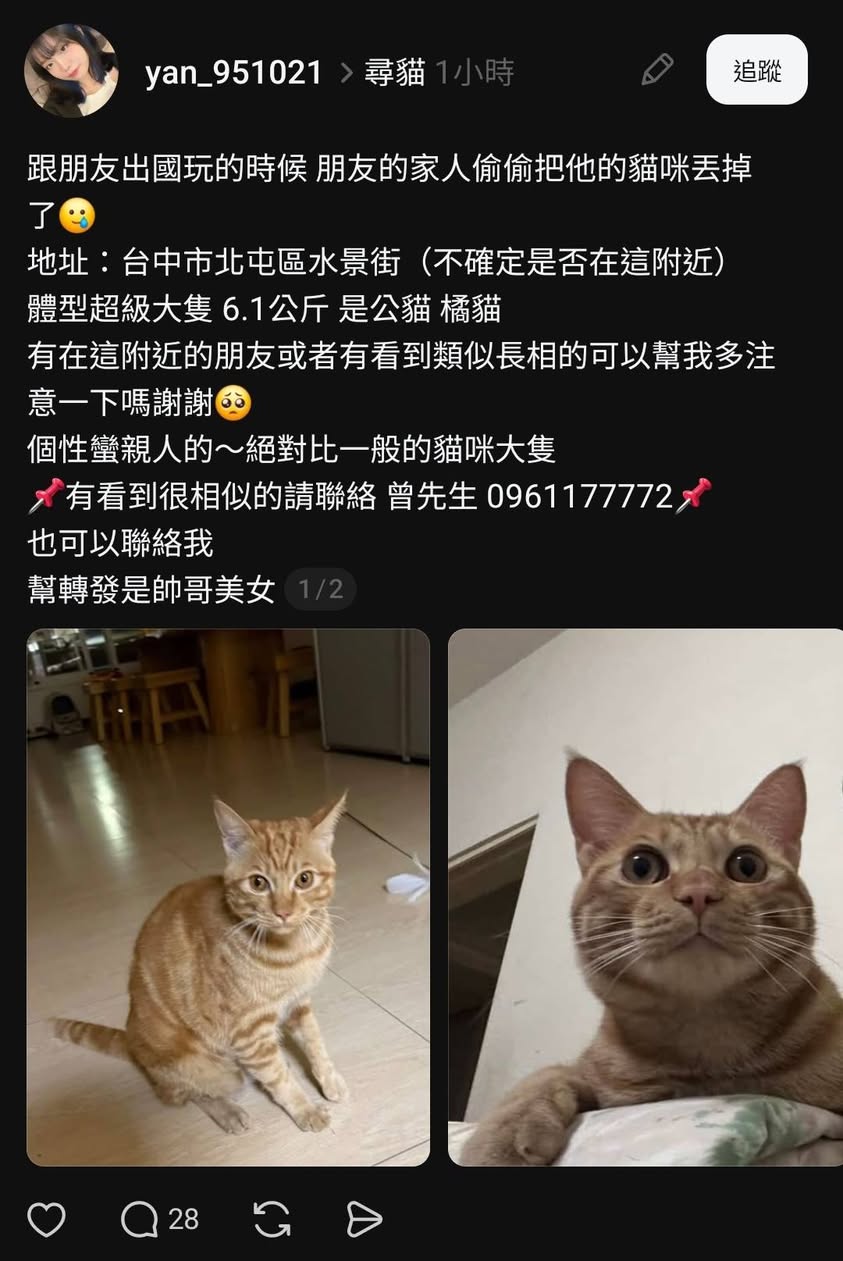
Task: Open the 尋貓 topic tag
Action: pyautogui.click(x=396, y=72)
